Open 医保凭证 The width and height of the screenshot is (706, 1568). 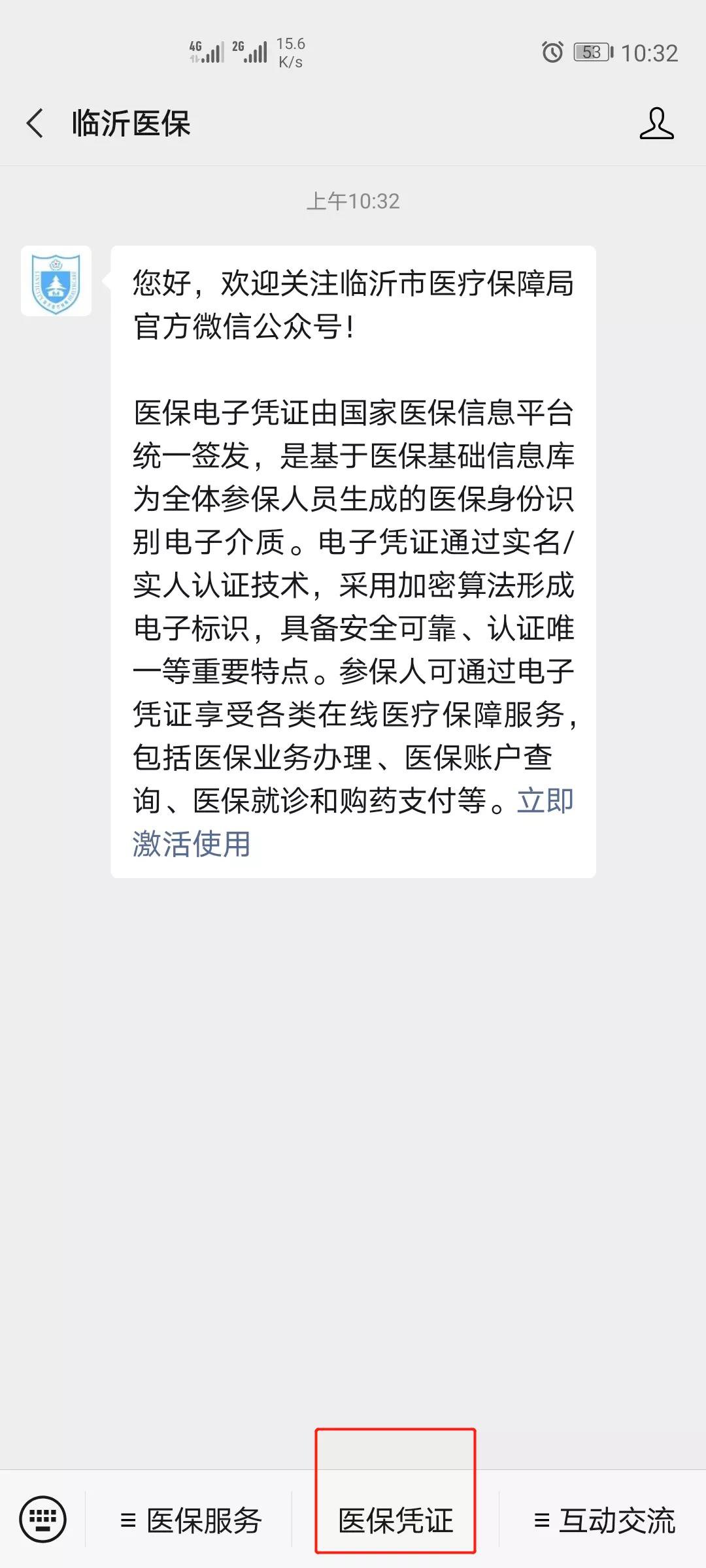coord(395,1520)
